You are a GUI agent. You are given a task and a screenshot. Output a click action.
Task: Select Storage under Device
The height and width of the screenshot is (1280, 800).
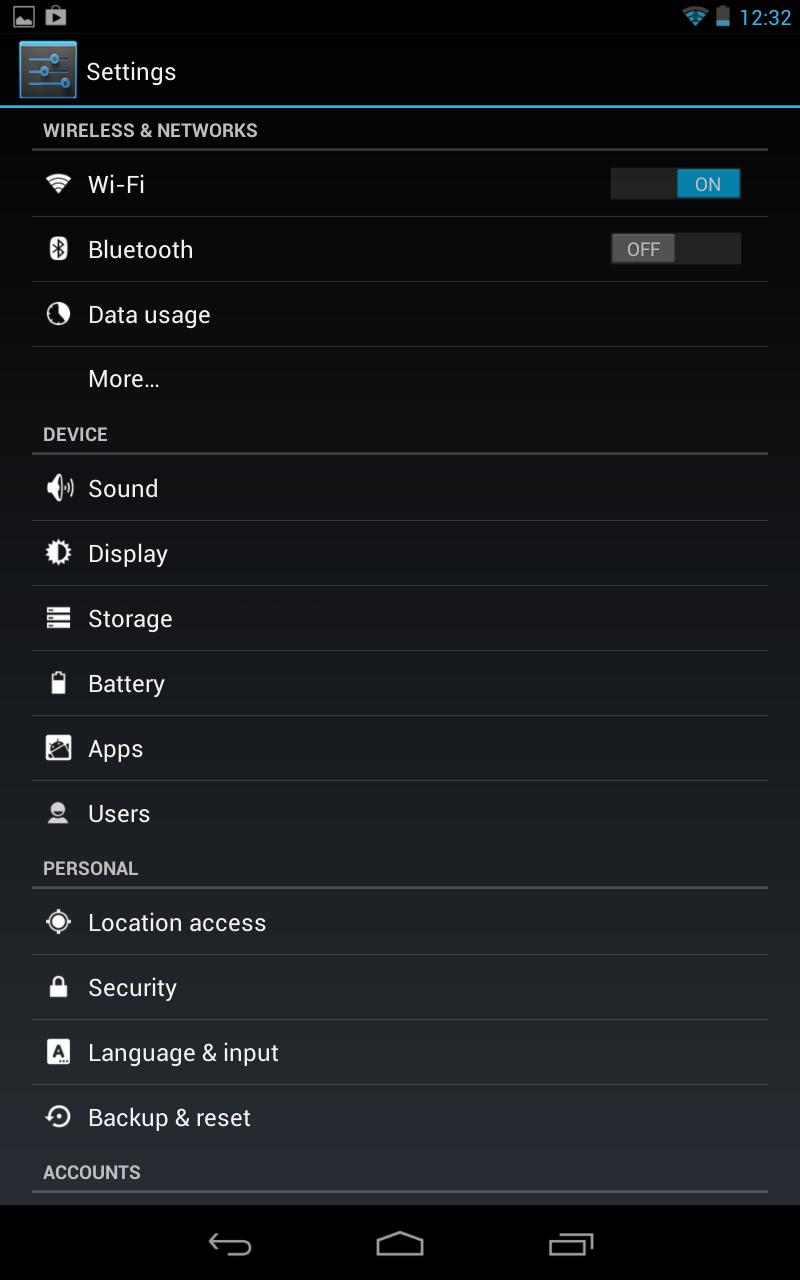click(x=130, y=618)
